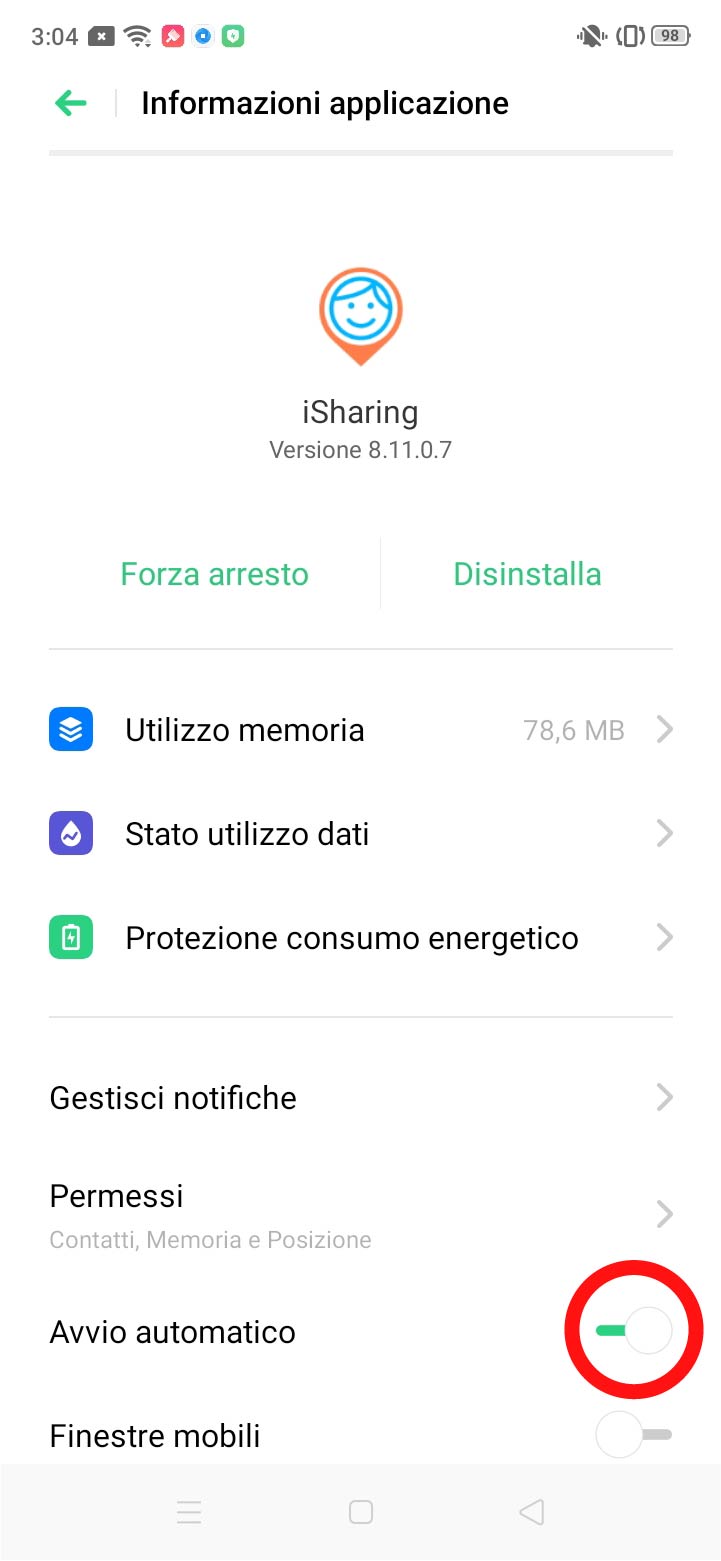Select the Utilizzo memoria storage icon
The image size is (721, 1561).
point(70,729)
